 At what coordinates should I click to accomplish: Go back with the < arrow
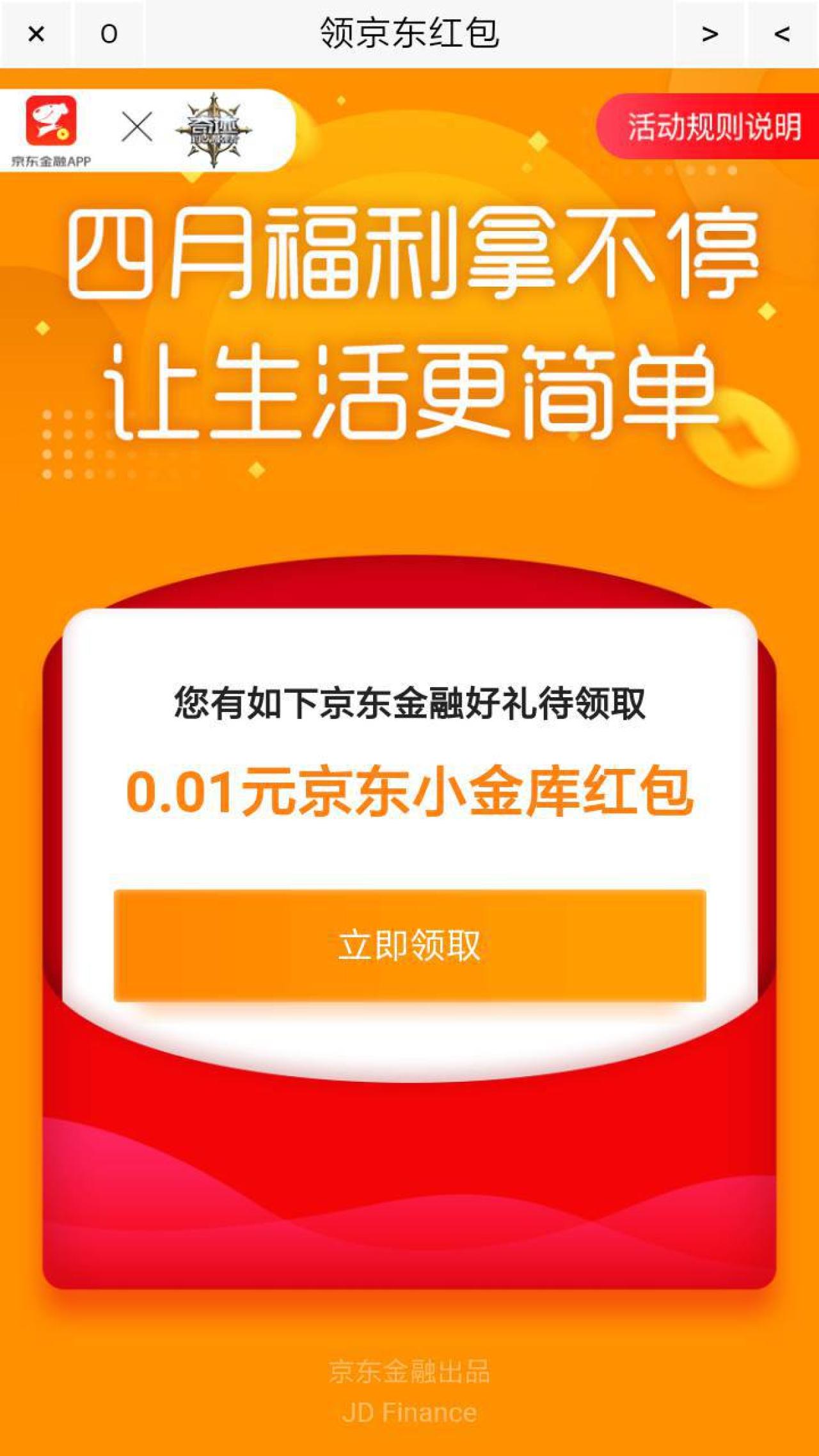[x=782, y=34]
